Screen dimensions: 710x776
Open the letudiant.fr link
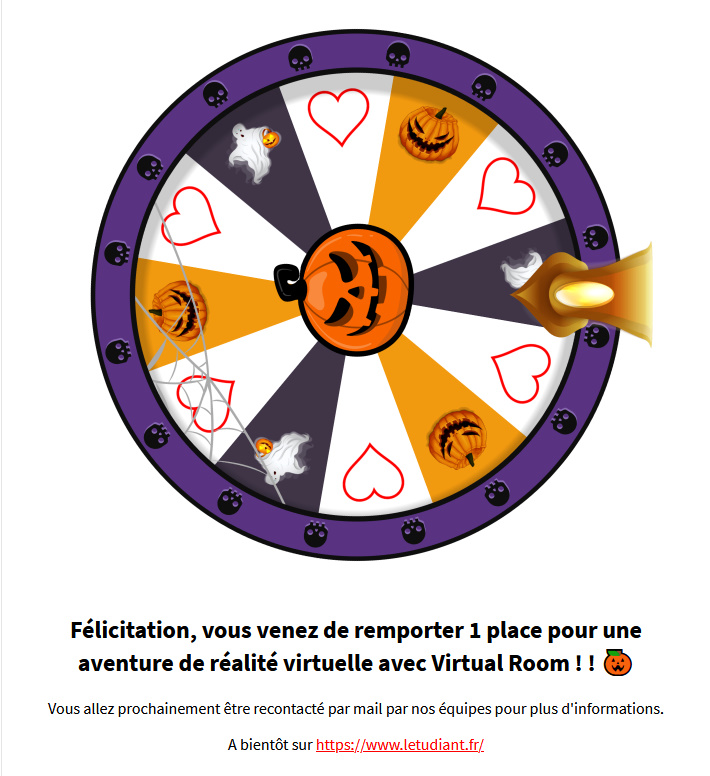(400, 745)
